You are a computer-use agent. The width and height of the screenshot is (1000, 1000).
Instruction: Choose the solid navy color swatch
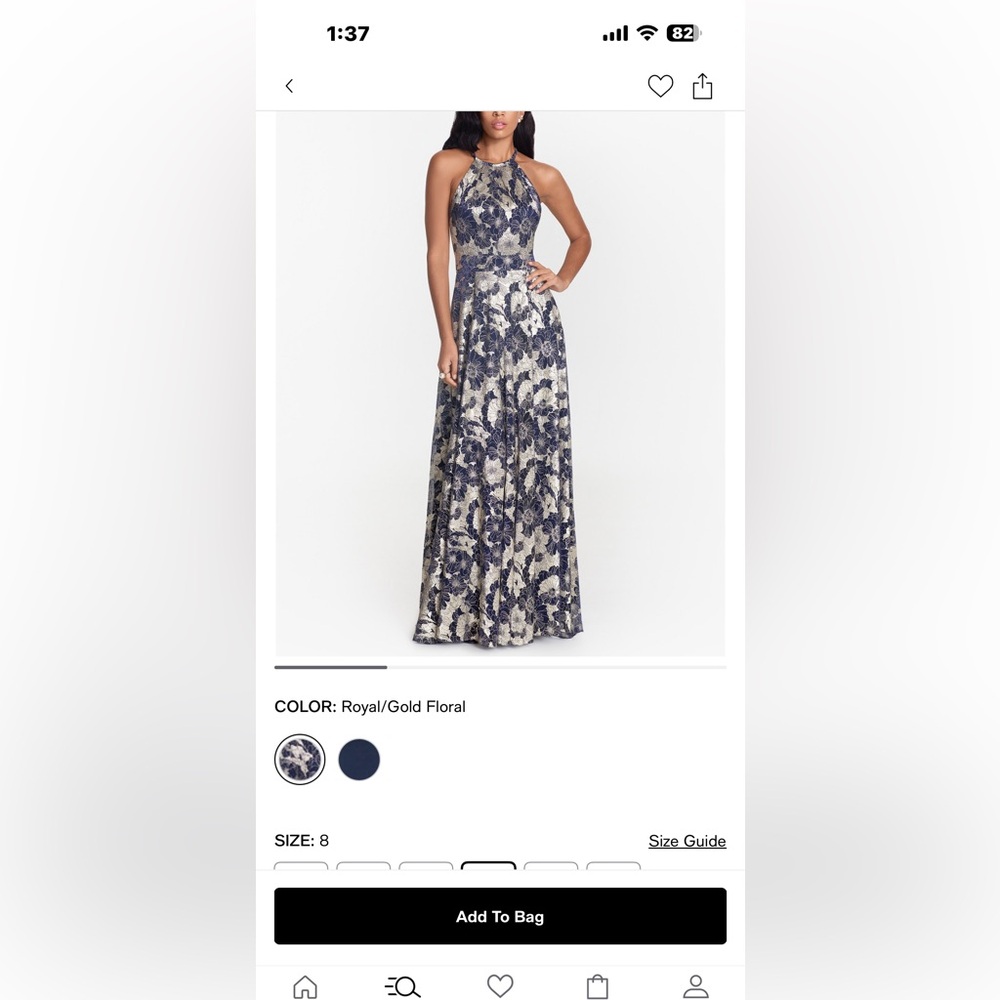point(359,760)
